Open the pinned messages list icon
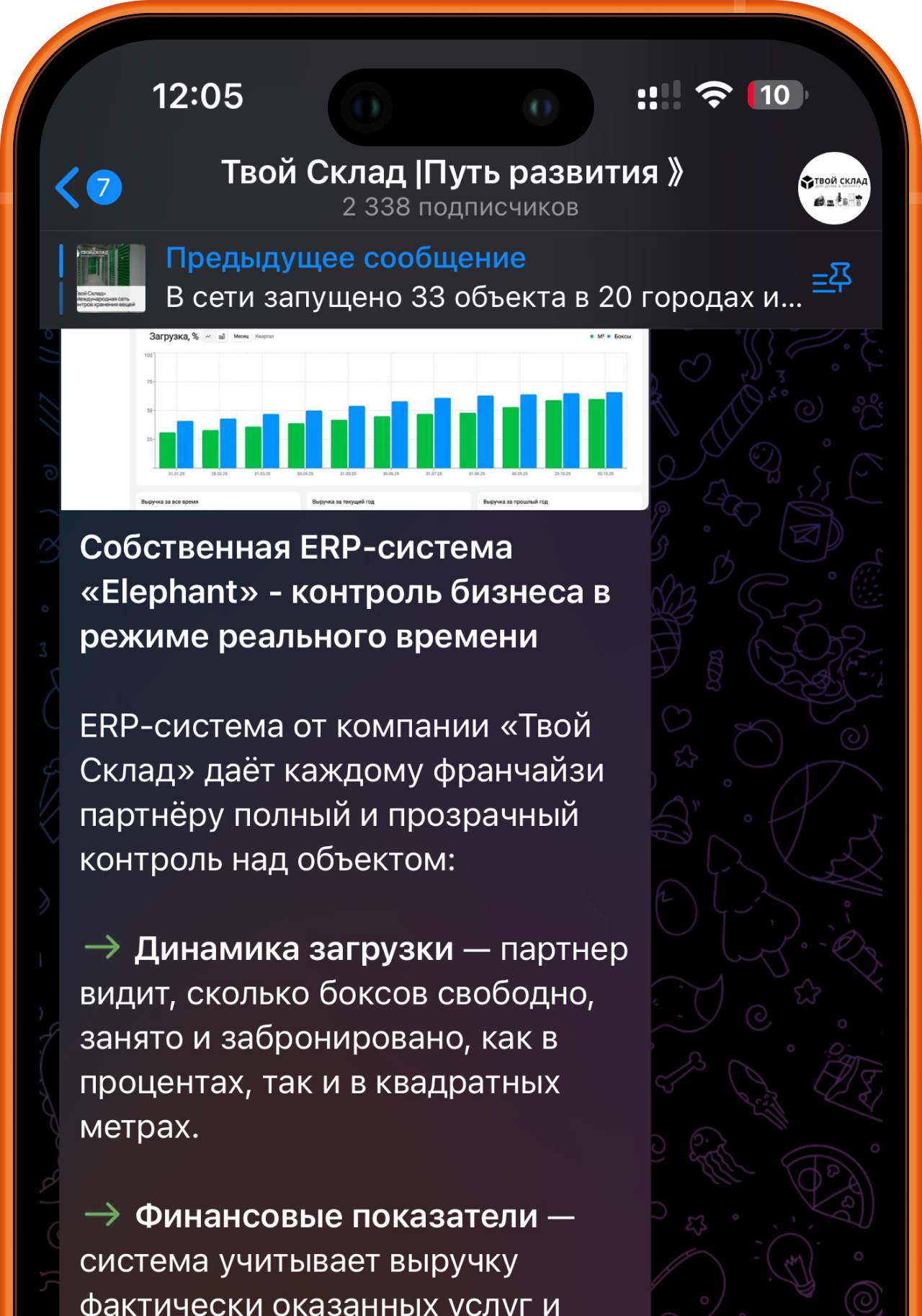The height and width of the screenshot is (1316, 922). point(832,279)
